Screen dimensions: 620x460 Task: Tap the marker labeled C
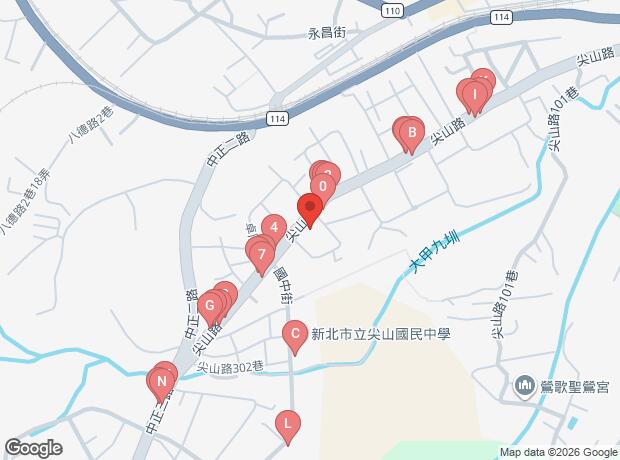coord(295,334)
